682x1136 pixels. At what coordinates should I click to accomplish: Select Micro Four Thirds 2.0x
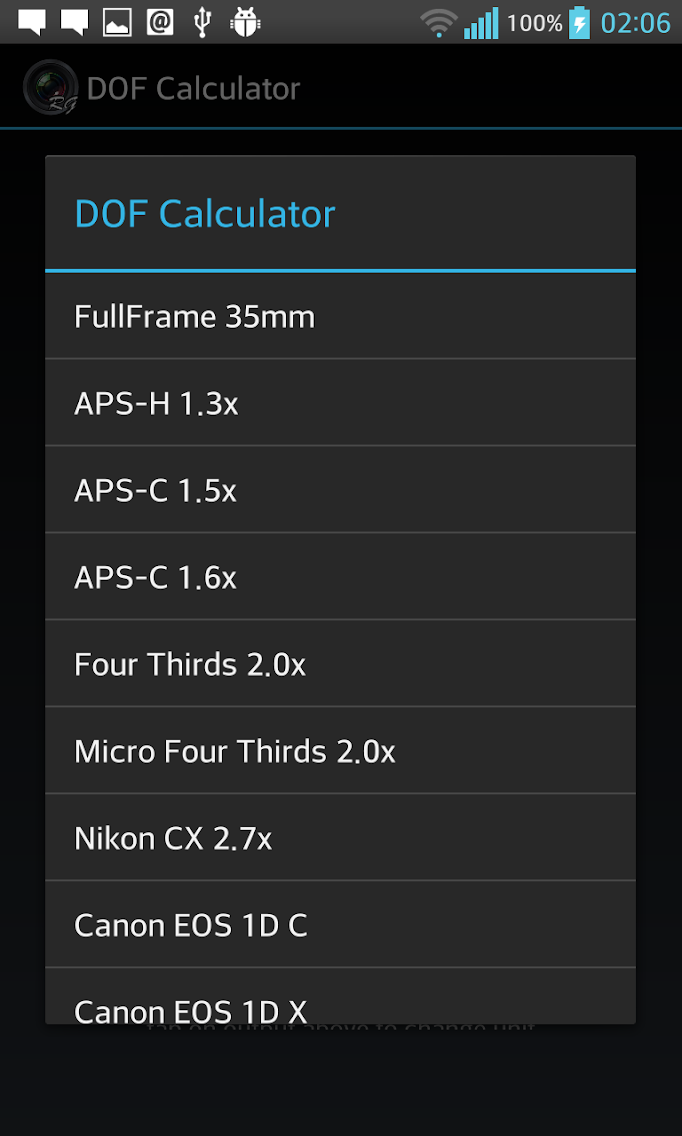click(x=340, y=752)
